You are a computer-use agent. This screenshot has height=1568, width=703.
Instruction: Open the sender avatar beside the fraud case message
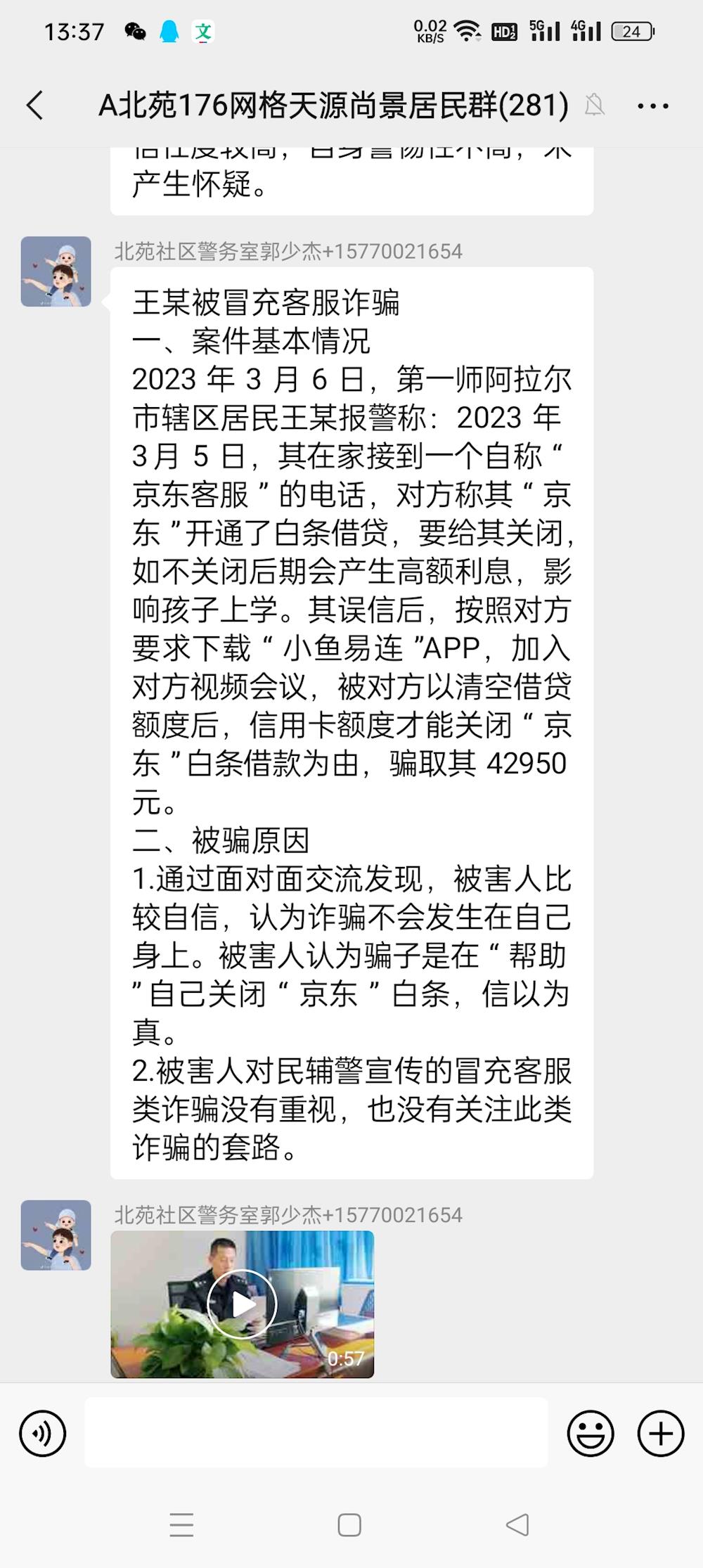pos(56,271)
